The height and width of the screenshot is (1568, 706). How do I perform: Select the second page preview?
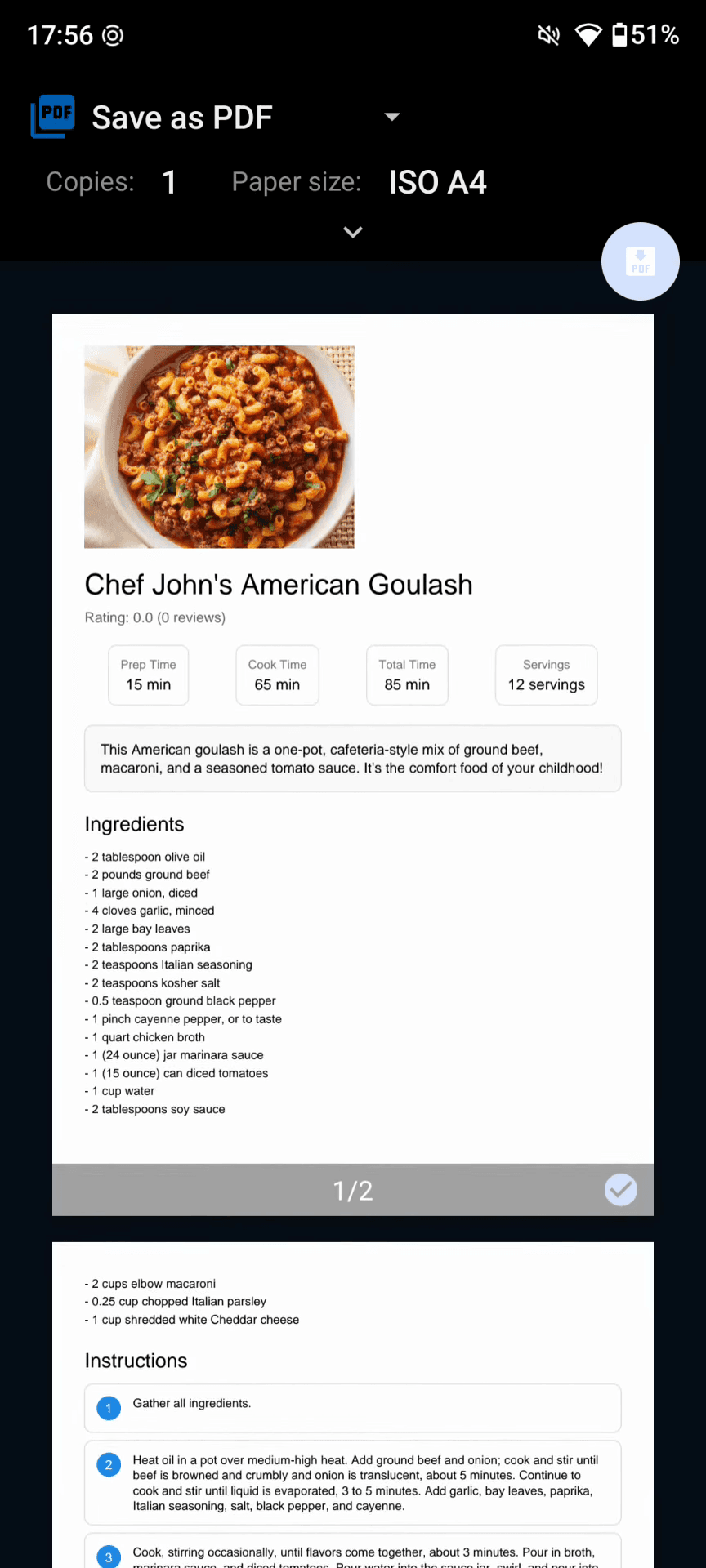(x=352, y=1405)
